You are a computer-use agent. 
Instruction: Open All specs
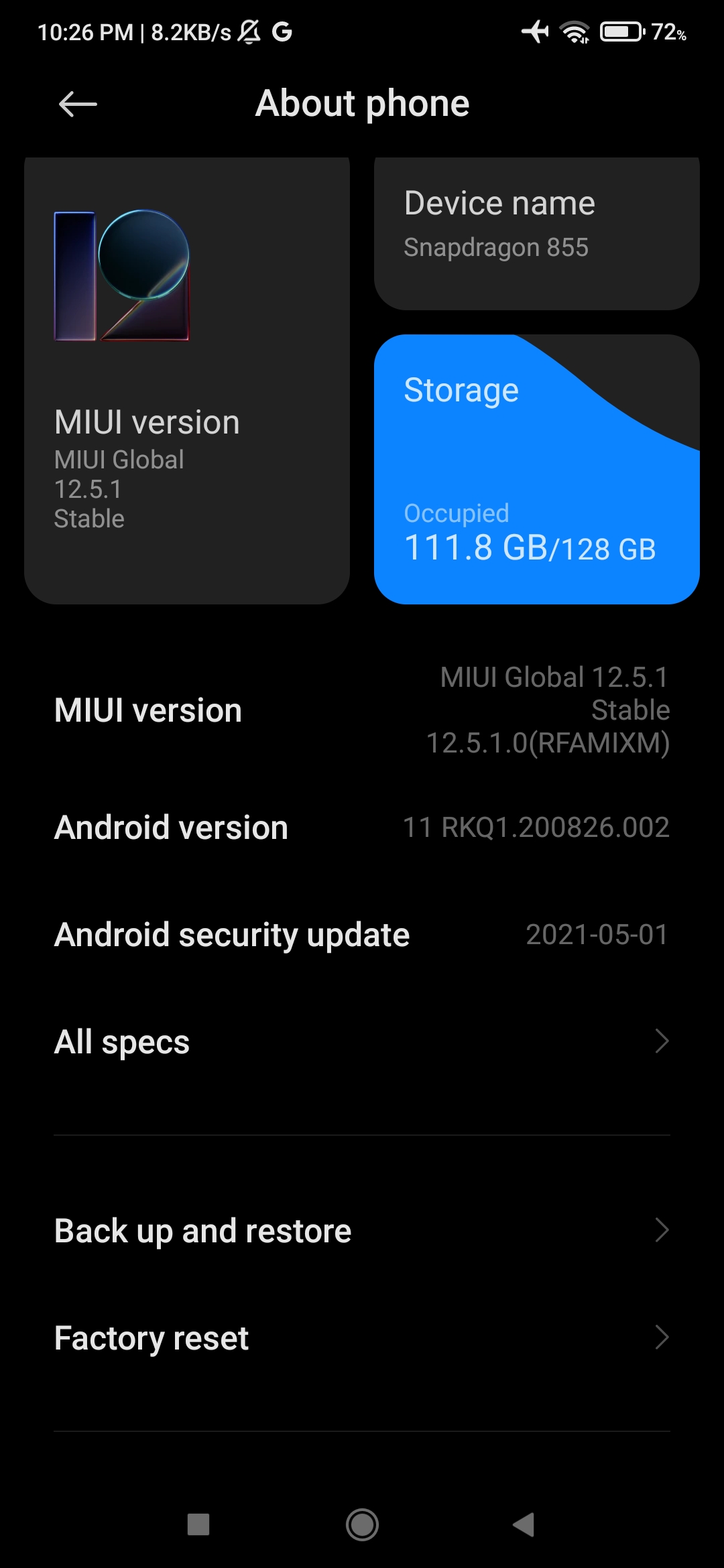click(362, 1042)
